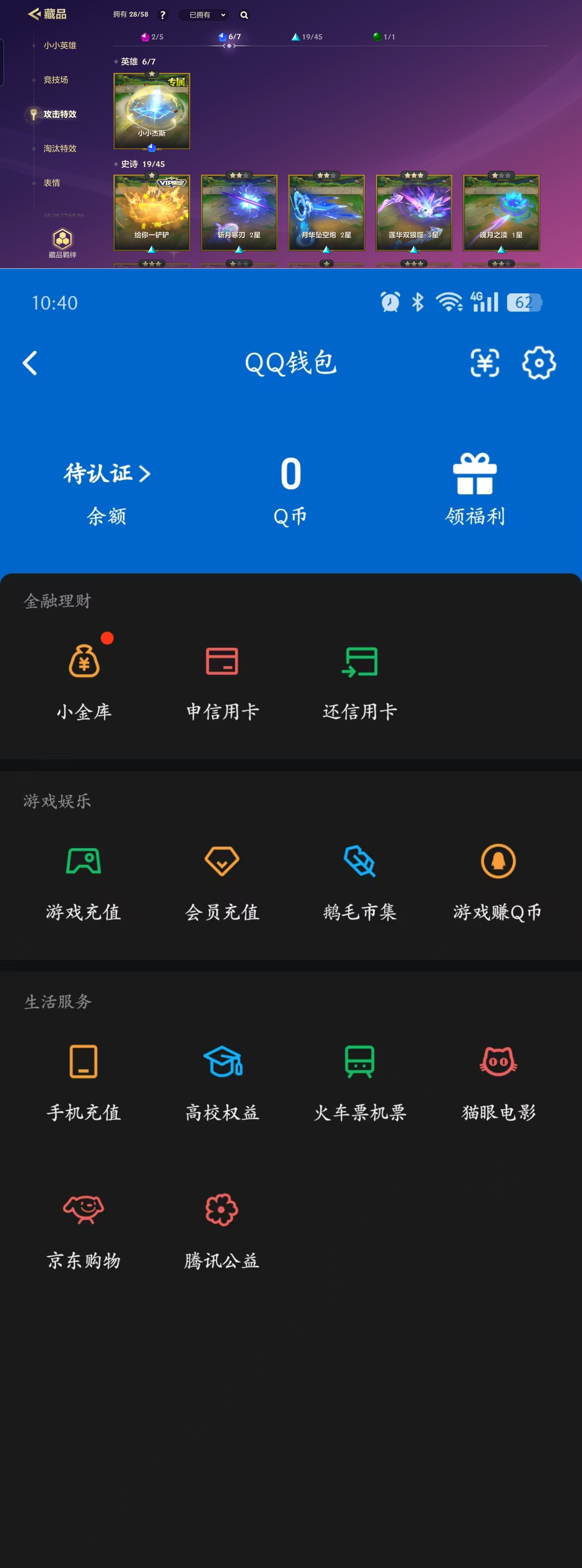Select the epic 19/45 rarity tab
This screenshot has width=582, height=1568.
[x=307, y=37]
